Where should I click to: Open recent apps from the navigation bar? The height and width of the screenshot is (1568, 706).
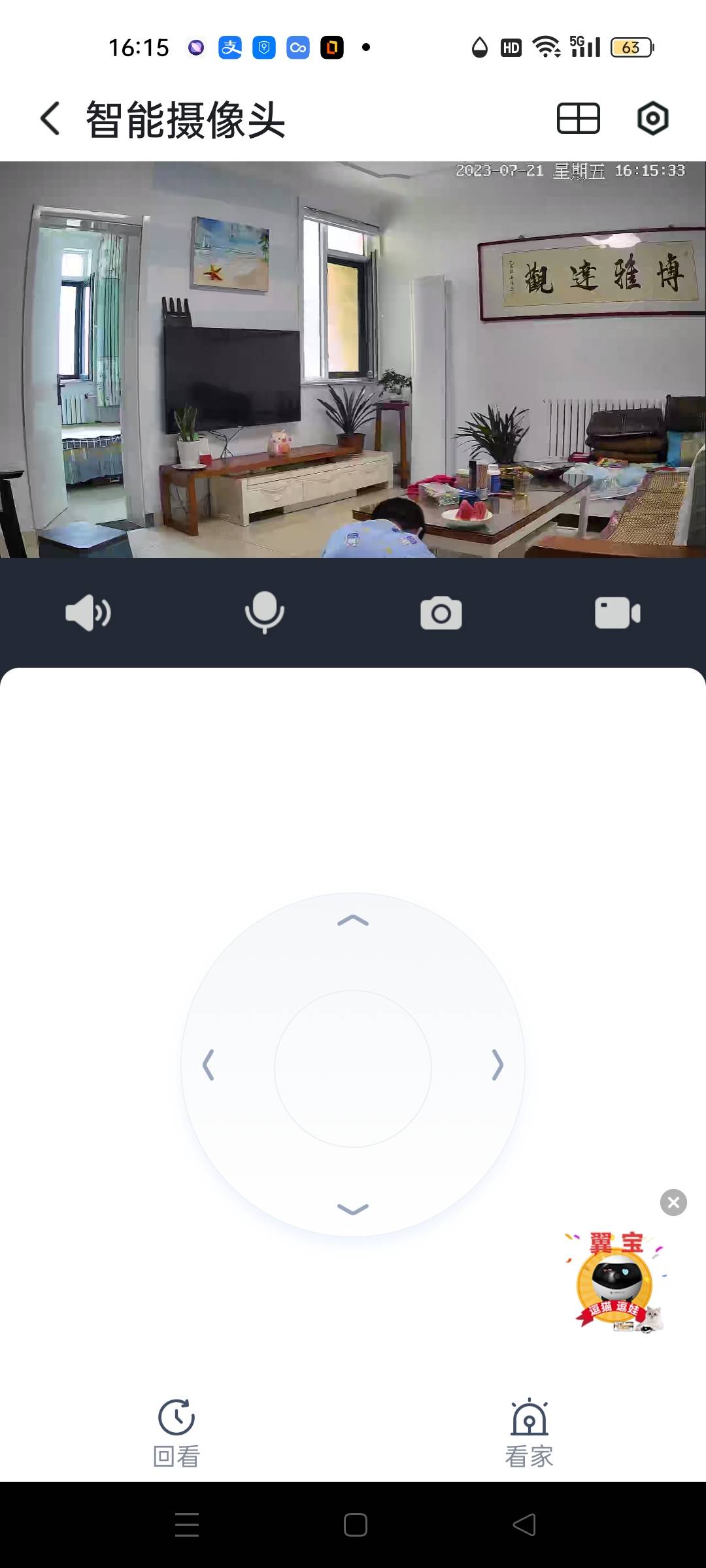tap(187, 1525)
